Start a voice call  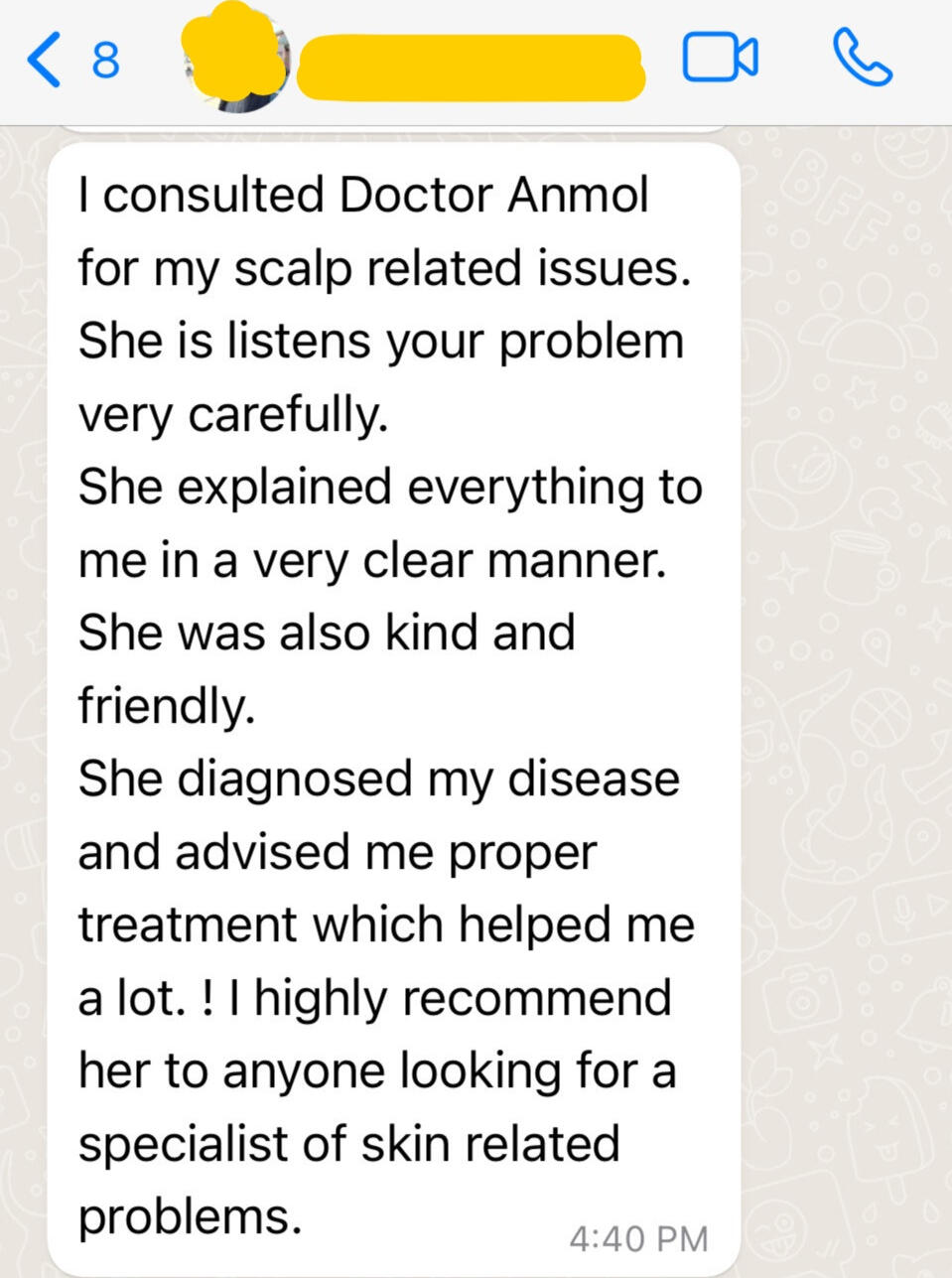click(862, 58)
